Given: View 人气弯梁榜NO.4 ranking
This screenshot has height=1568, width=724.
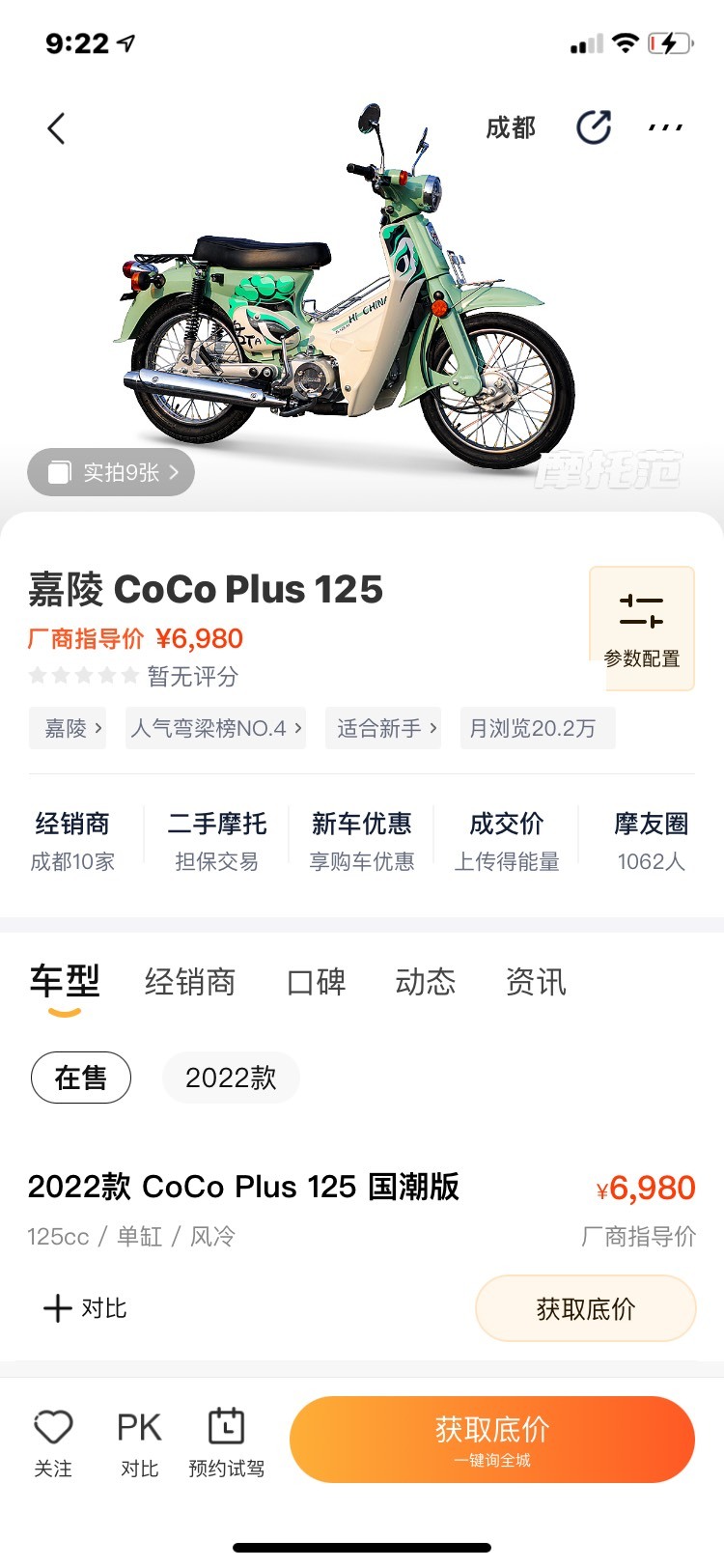Looking at the screenshot, I should tap(216, 728).
